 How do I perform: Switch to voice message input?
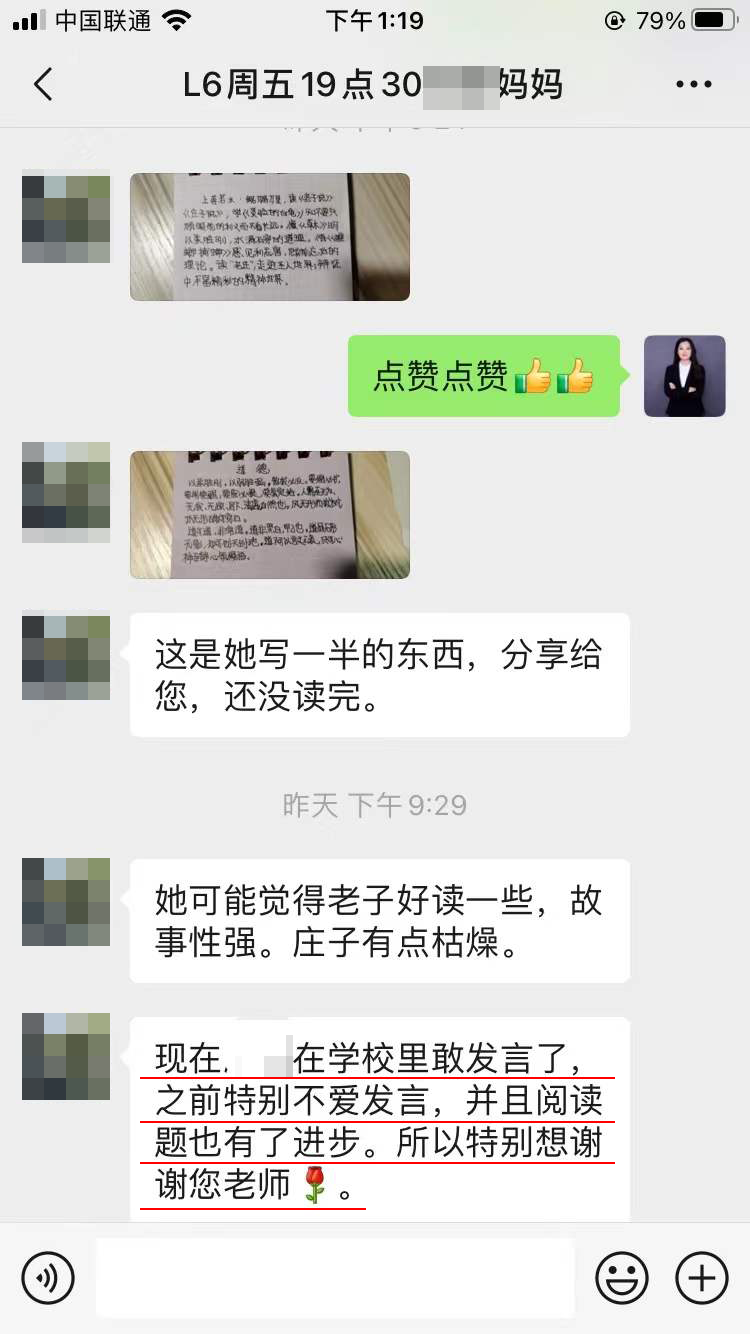48,1278
